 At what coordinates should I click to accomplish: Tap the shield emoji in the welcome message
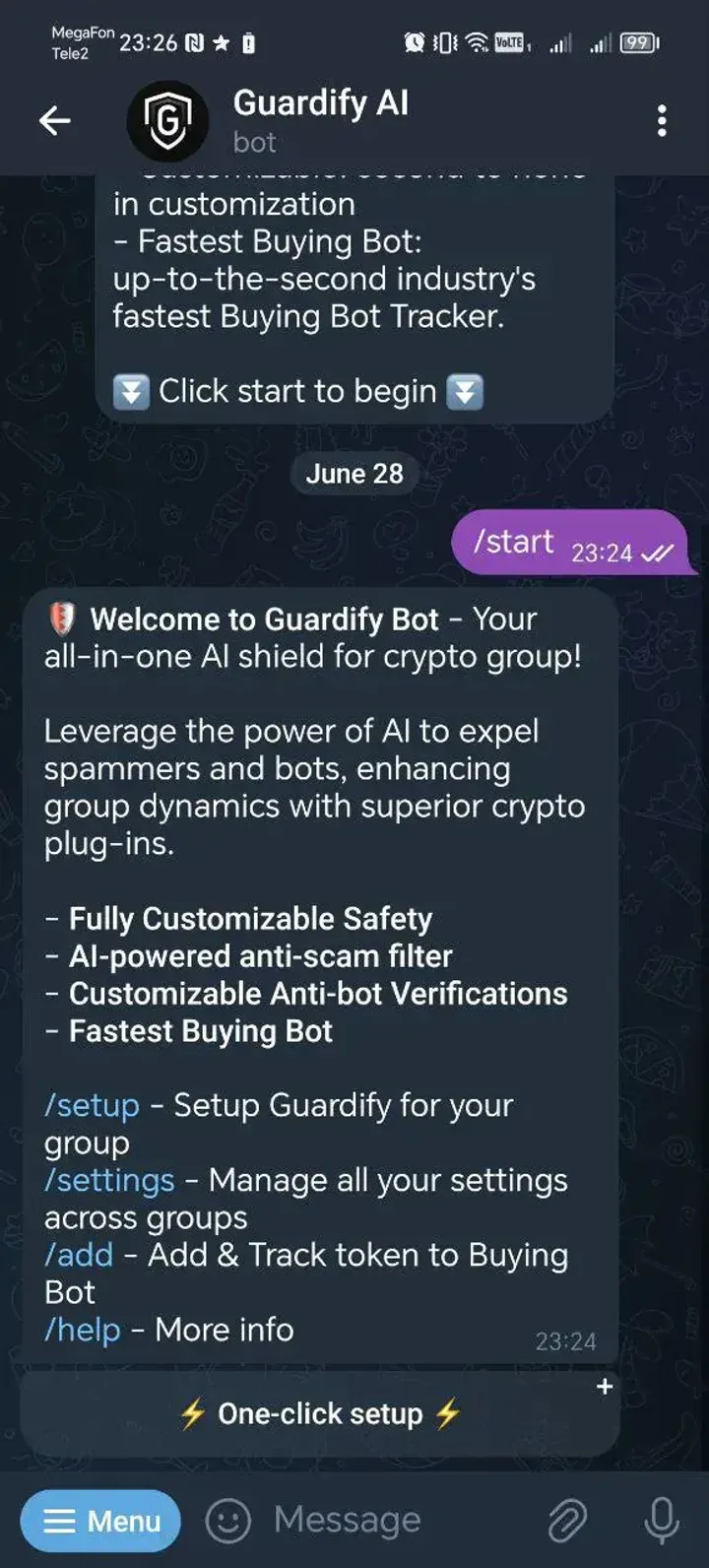tap(61, 619)
